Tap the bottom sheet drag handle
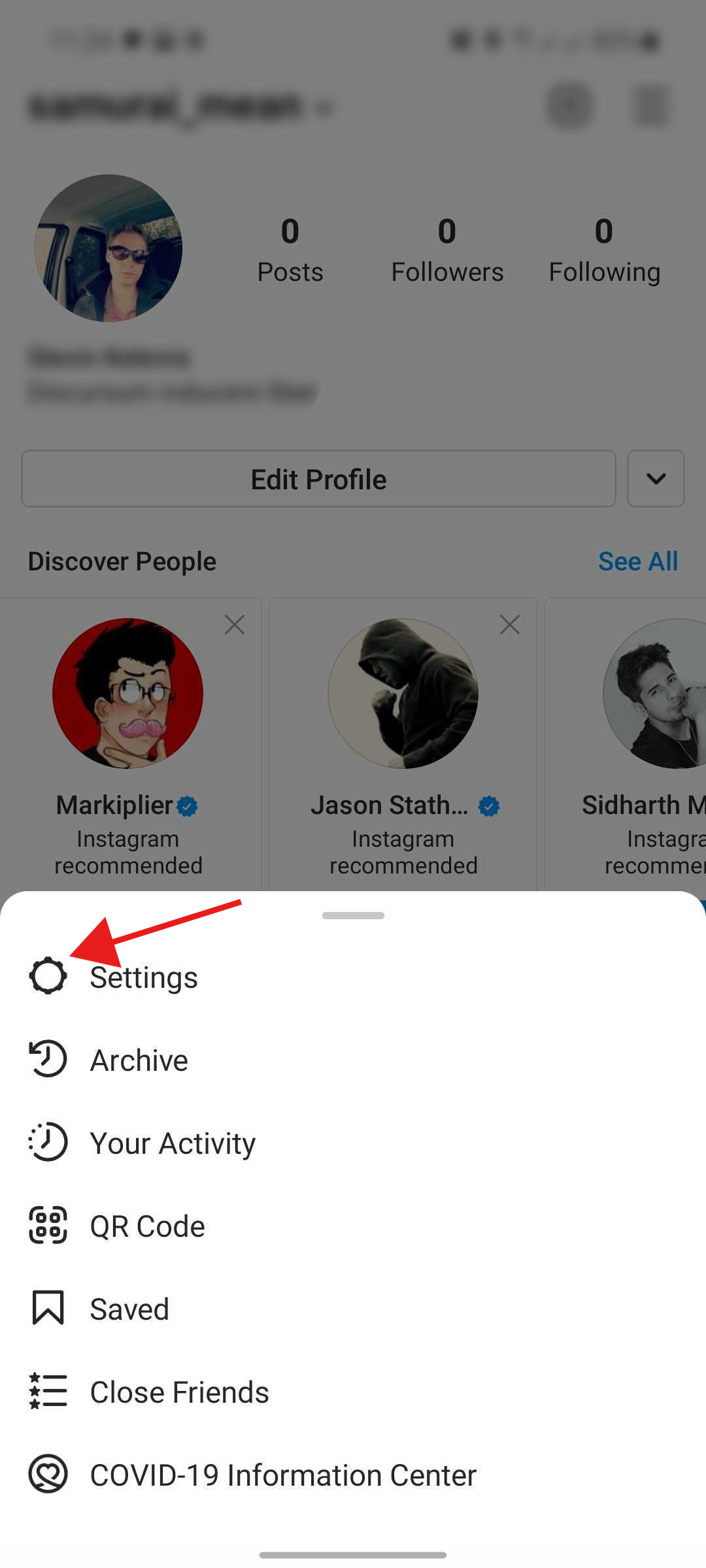Image resolution: width=706 pixels, height=1568 pixels. pos(353,915)
